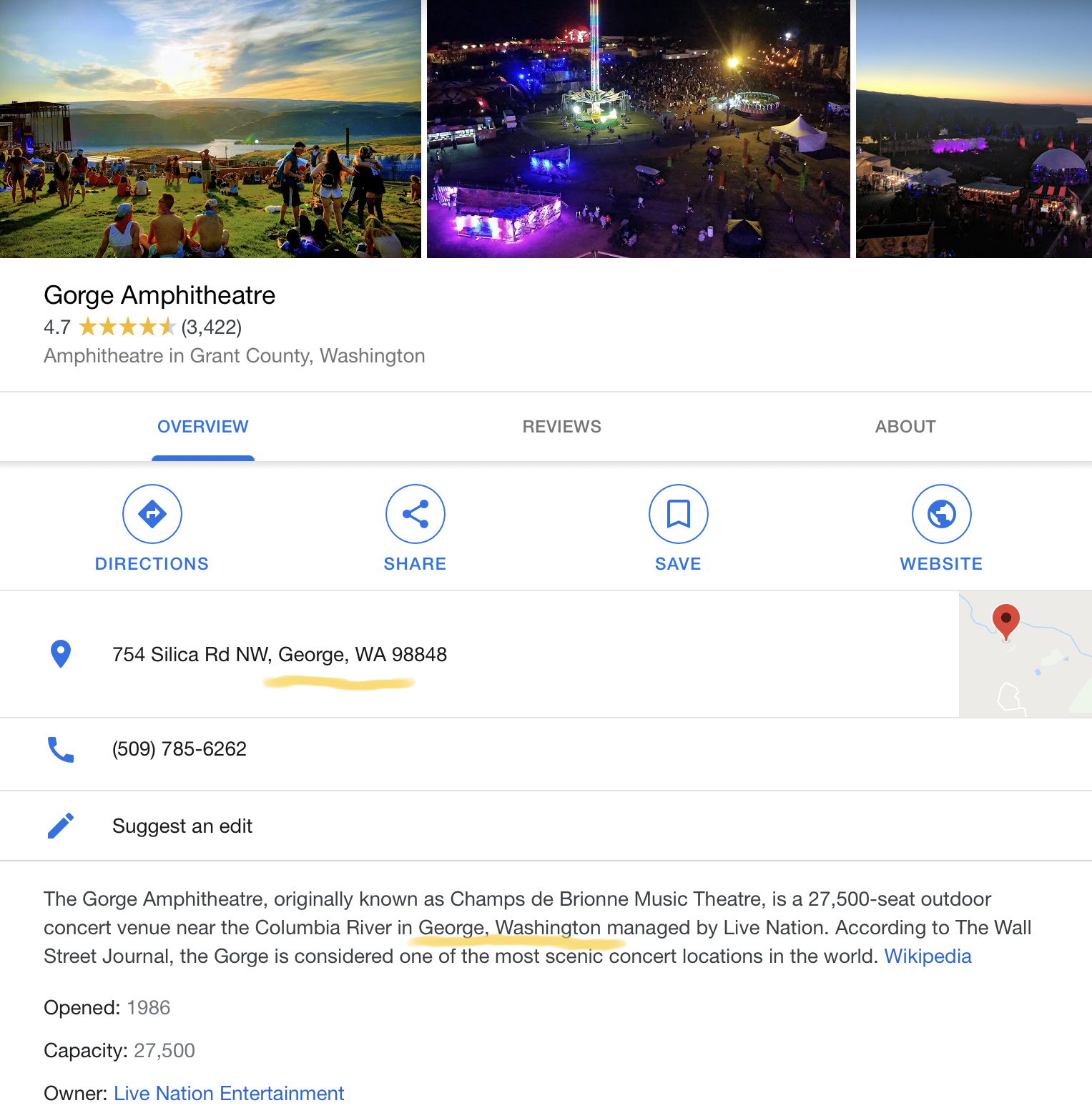This screenshot has width=1092, height=1108.
Task: Get directions to Gorge Amphitheatre
Action: [x=152, y=528]
